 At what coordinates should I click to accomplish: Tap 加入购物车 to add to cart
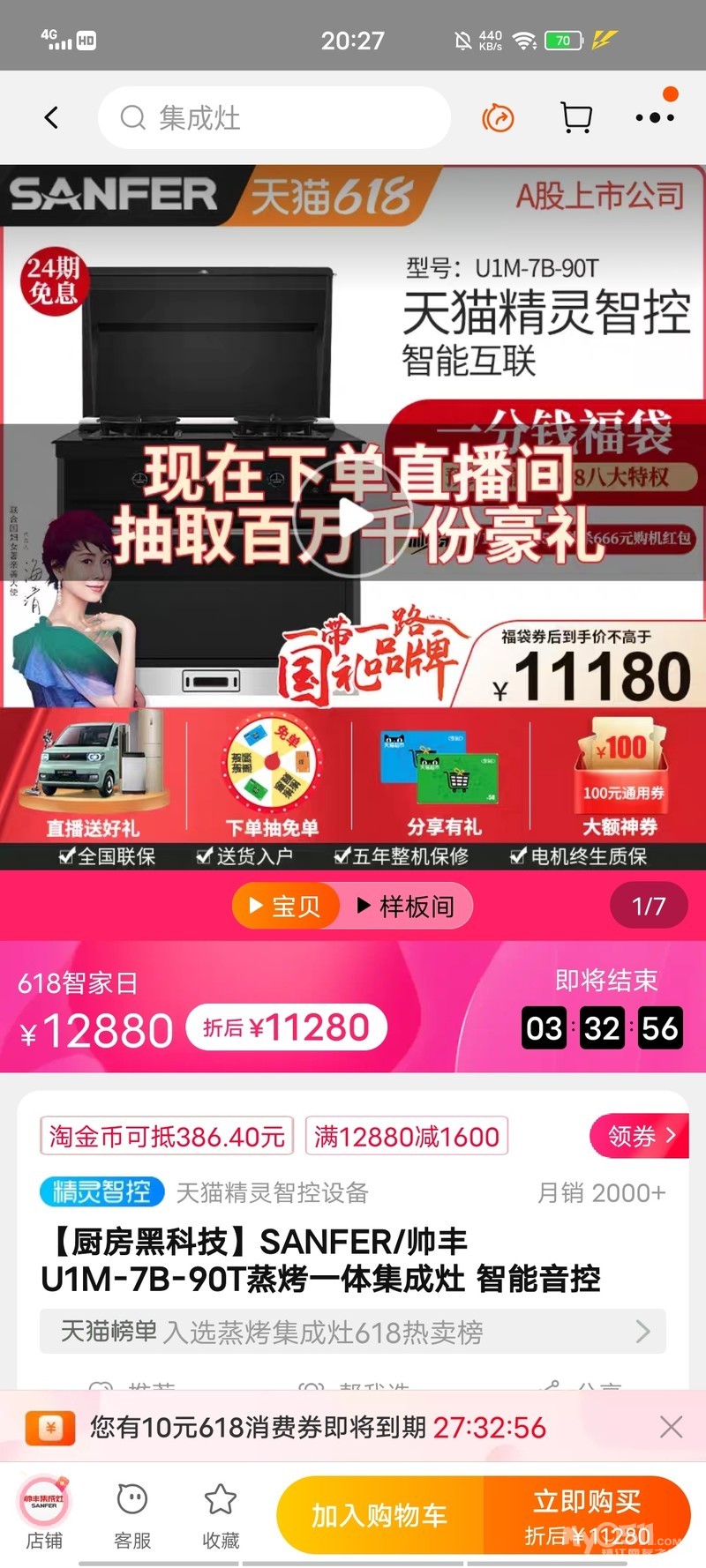(379, 1515)
